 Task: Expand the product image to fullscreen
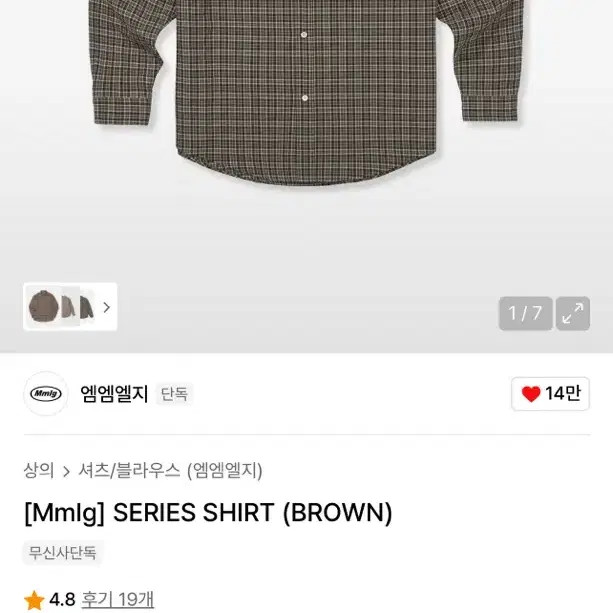click(573, 313)
